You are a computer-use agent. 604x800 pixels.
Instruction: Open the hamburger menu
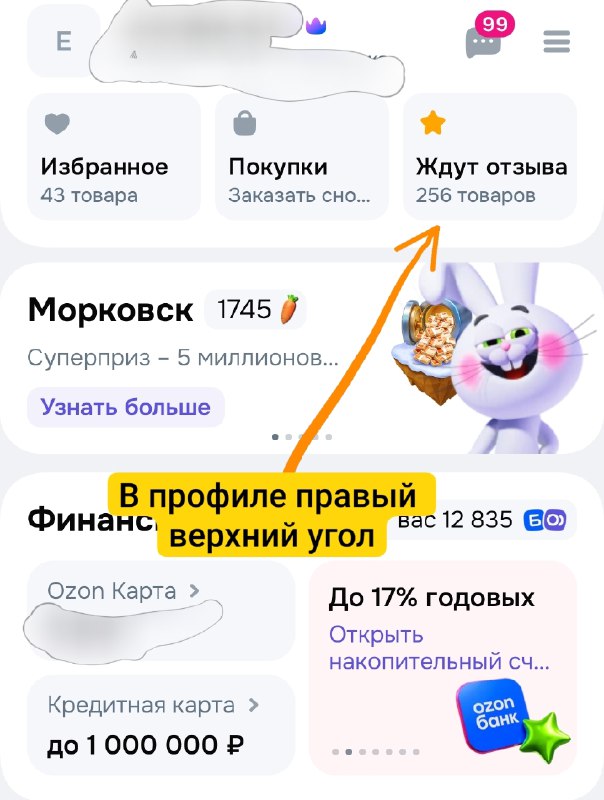click(556, 42)
